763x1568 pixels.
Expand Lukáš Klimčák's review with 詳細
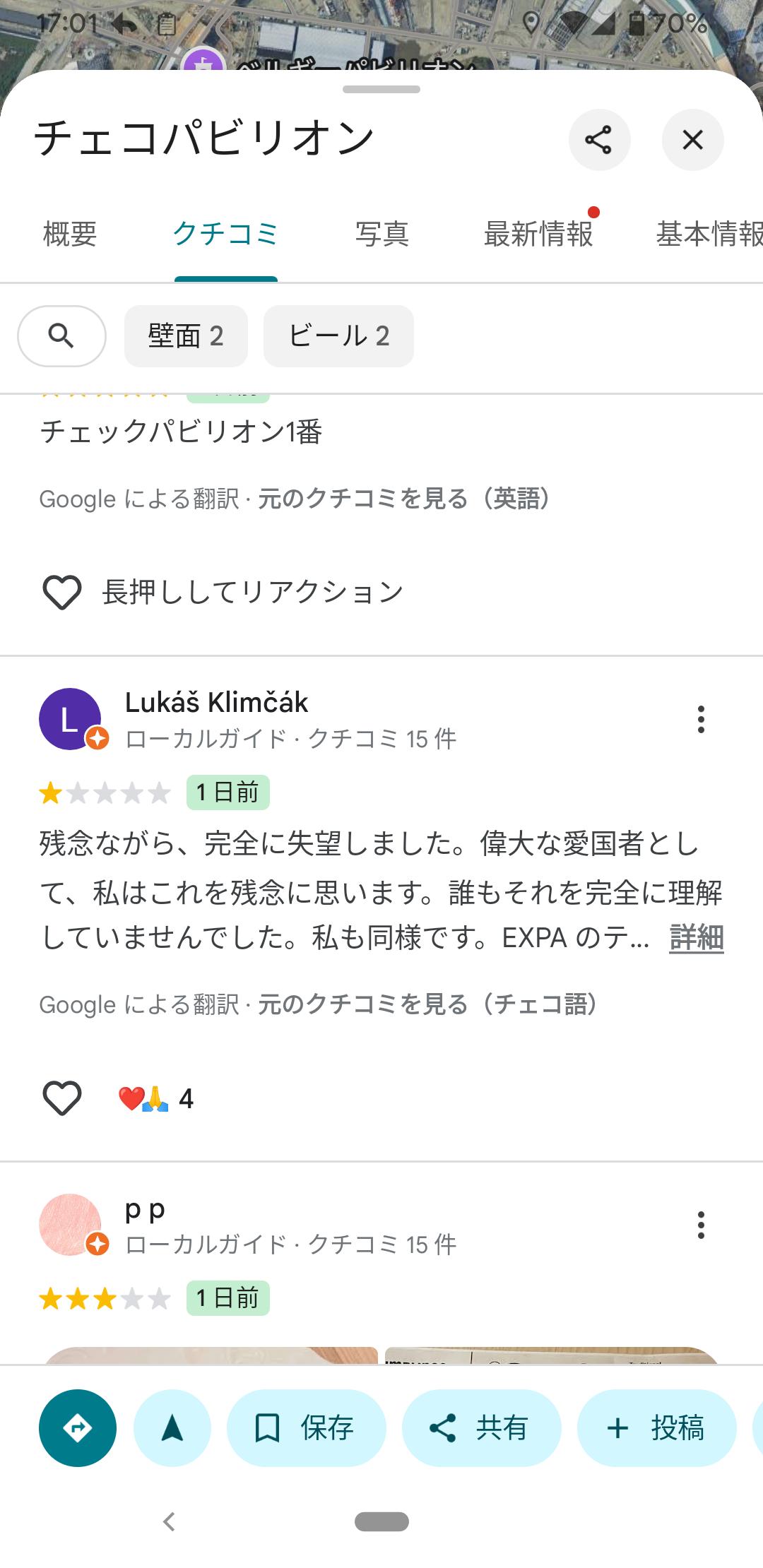pyautogui.click(x=696, y=938)
